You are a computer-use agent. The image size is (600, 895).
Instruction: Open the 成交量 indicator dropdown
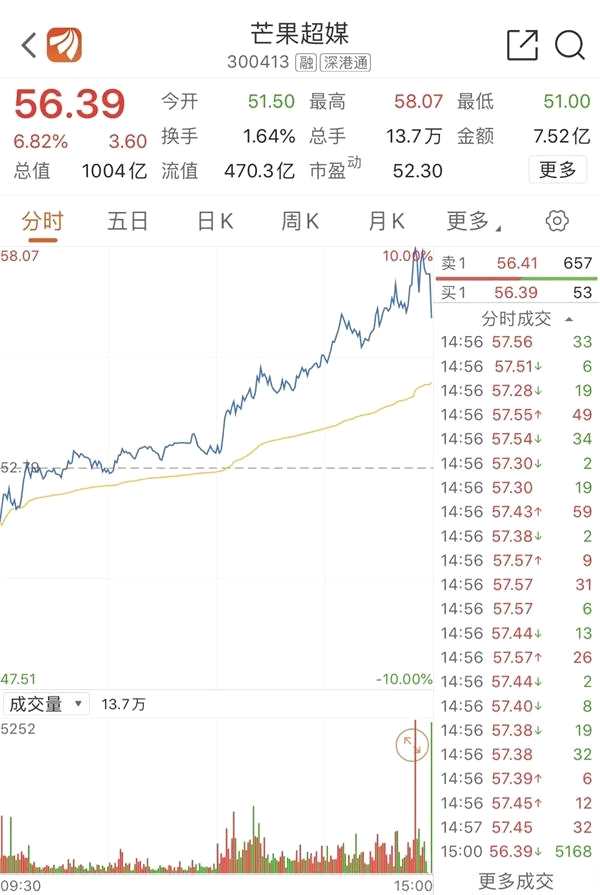point(46,704)
